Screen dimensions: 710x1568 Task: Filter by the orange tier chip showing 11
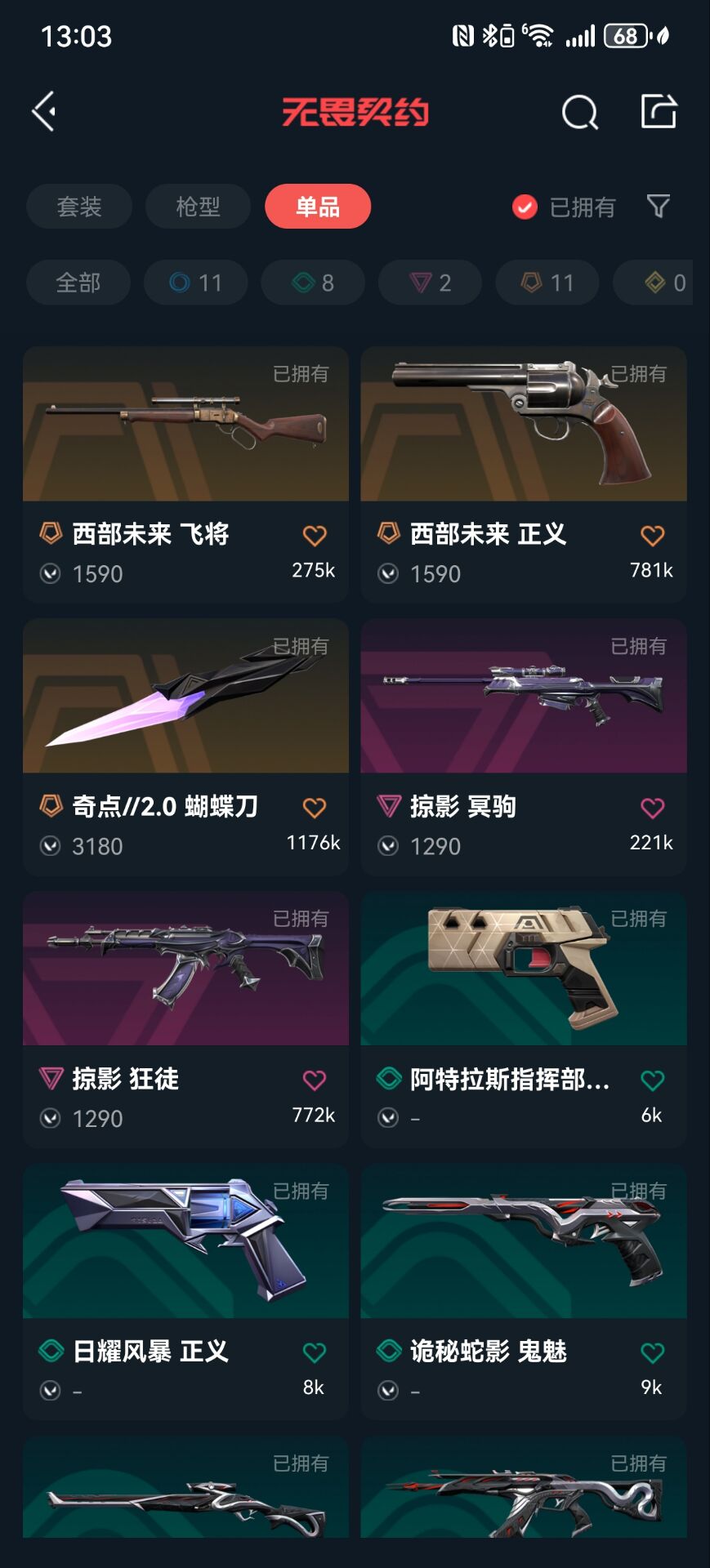547,283
